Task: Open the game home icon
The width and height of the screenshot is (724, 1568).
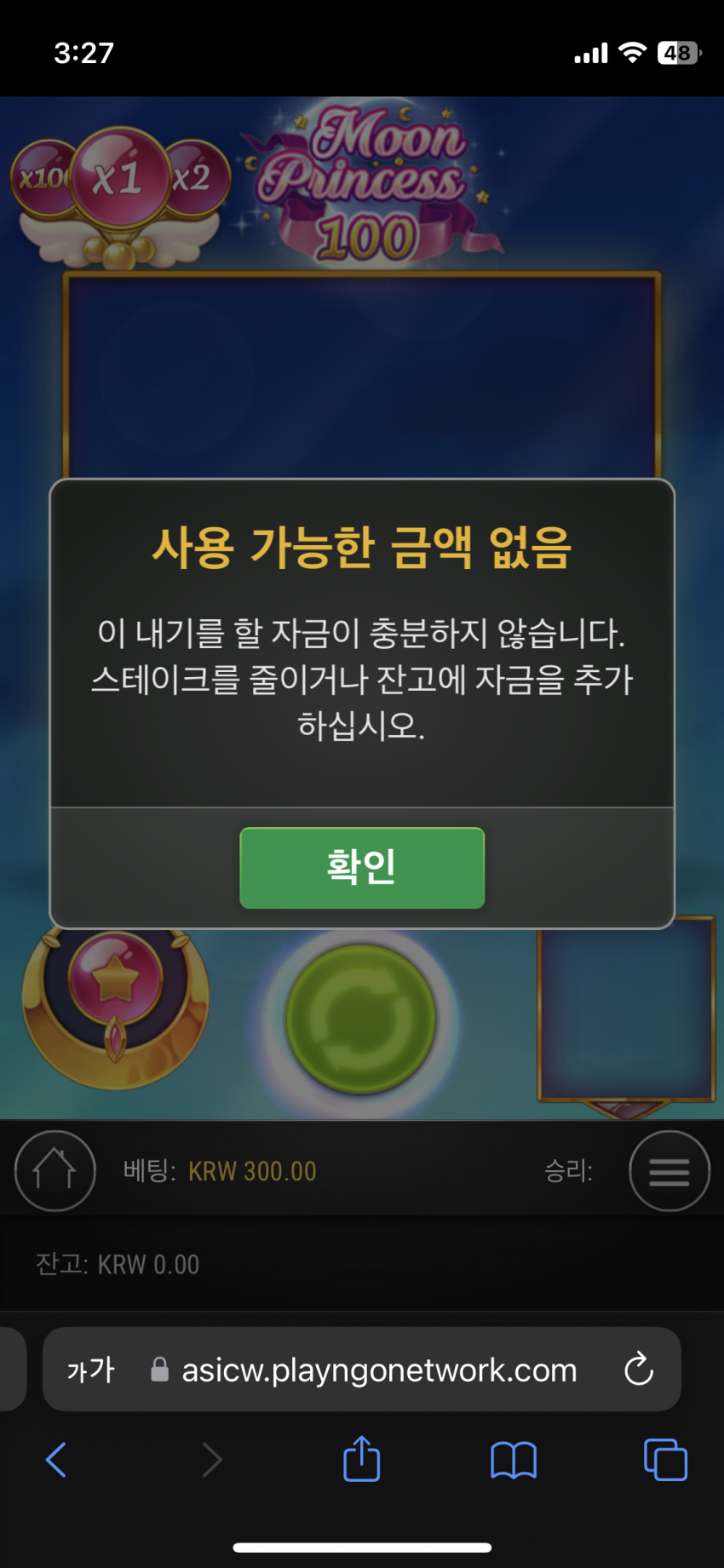Action: (x=55, y=1170)
